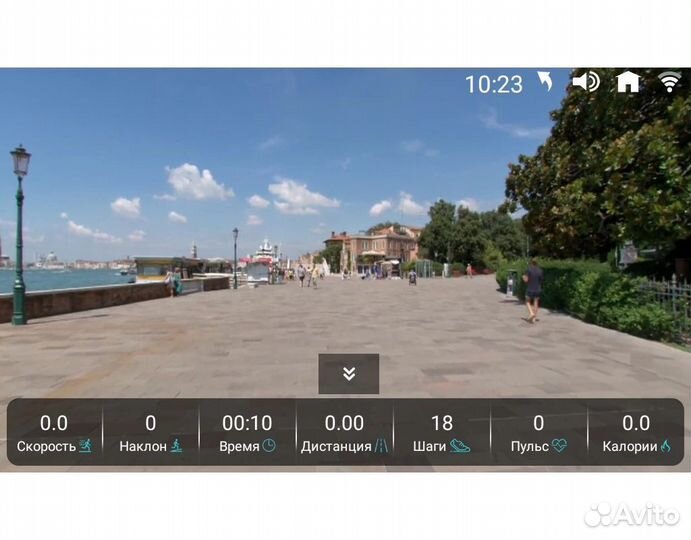This screenshot has height=540, width=691.
Task: Open the volume control
Action: (585, 82)
